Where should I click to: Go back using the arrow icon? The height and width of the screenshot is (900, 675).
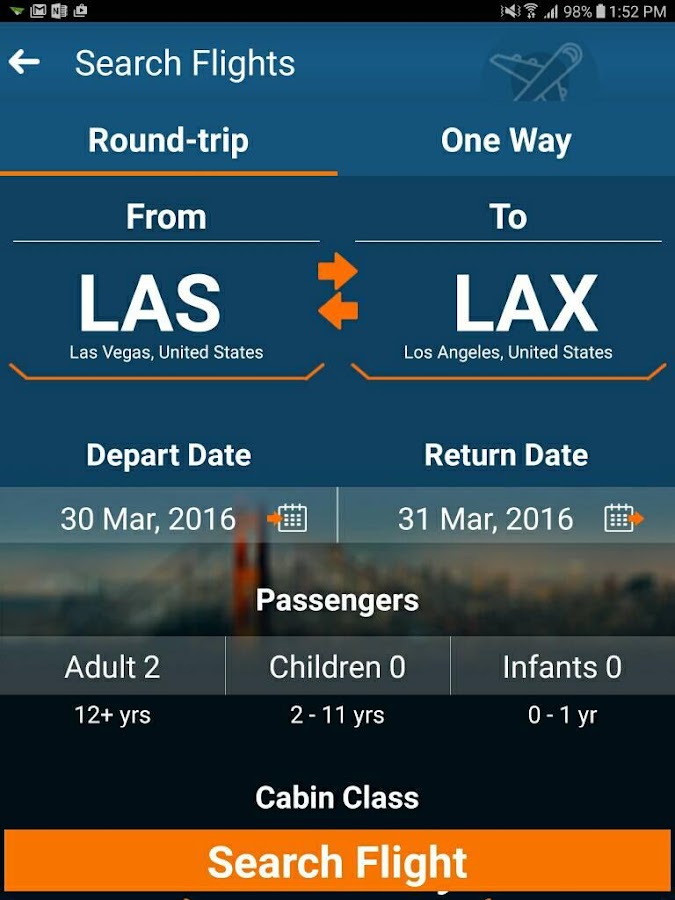(x=24, y=63)
